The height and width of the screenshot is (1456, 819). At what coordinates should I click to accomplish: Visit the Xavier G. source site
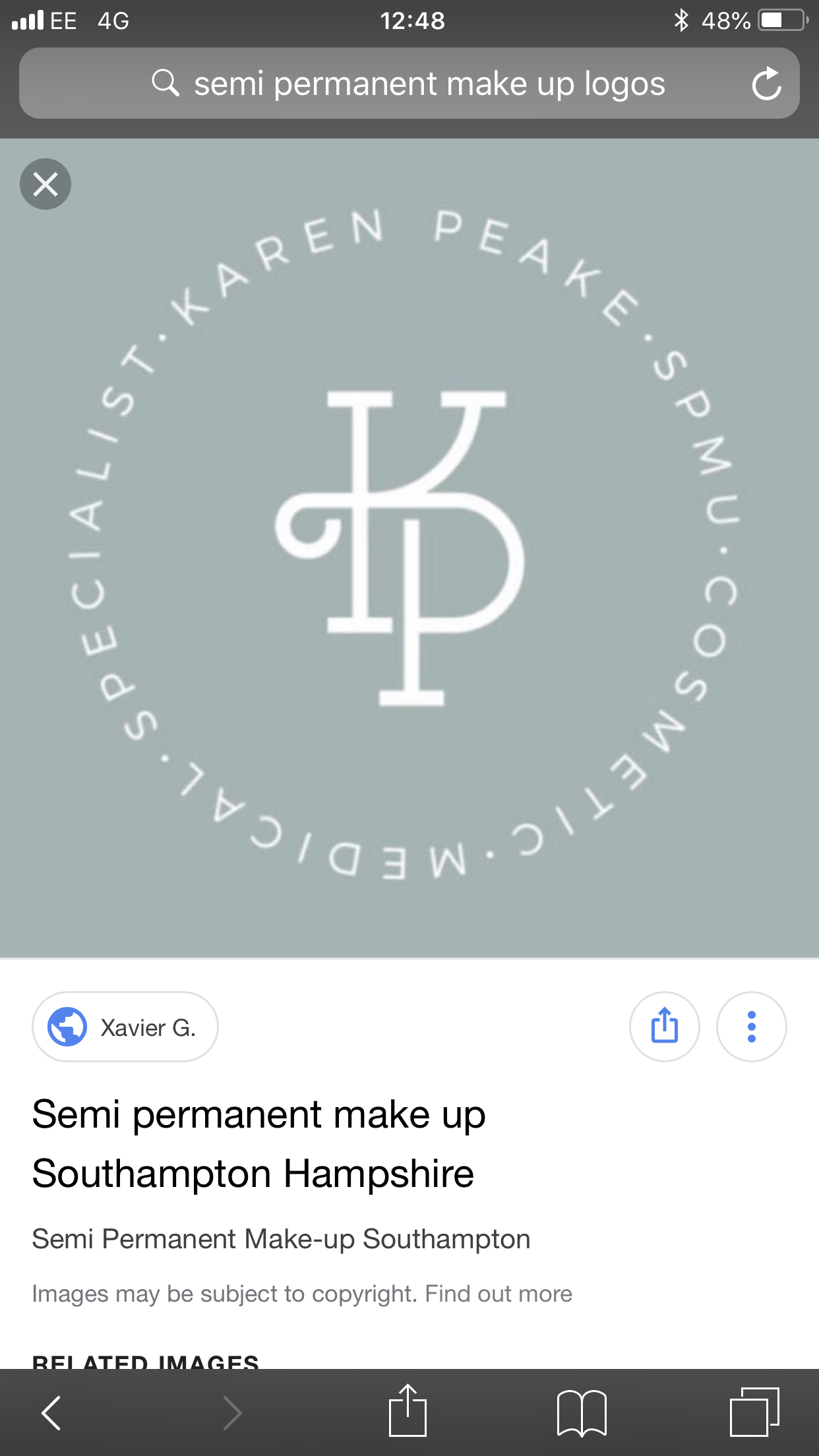pos(125,1027)
